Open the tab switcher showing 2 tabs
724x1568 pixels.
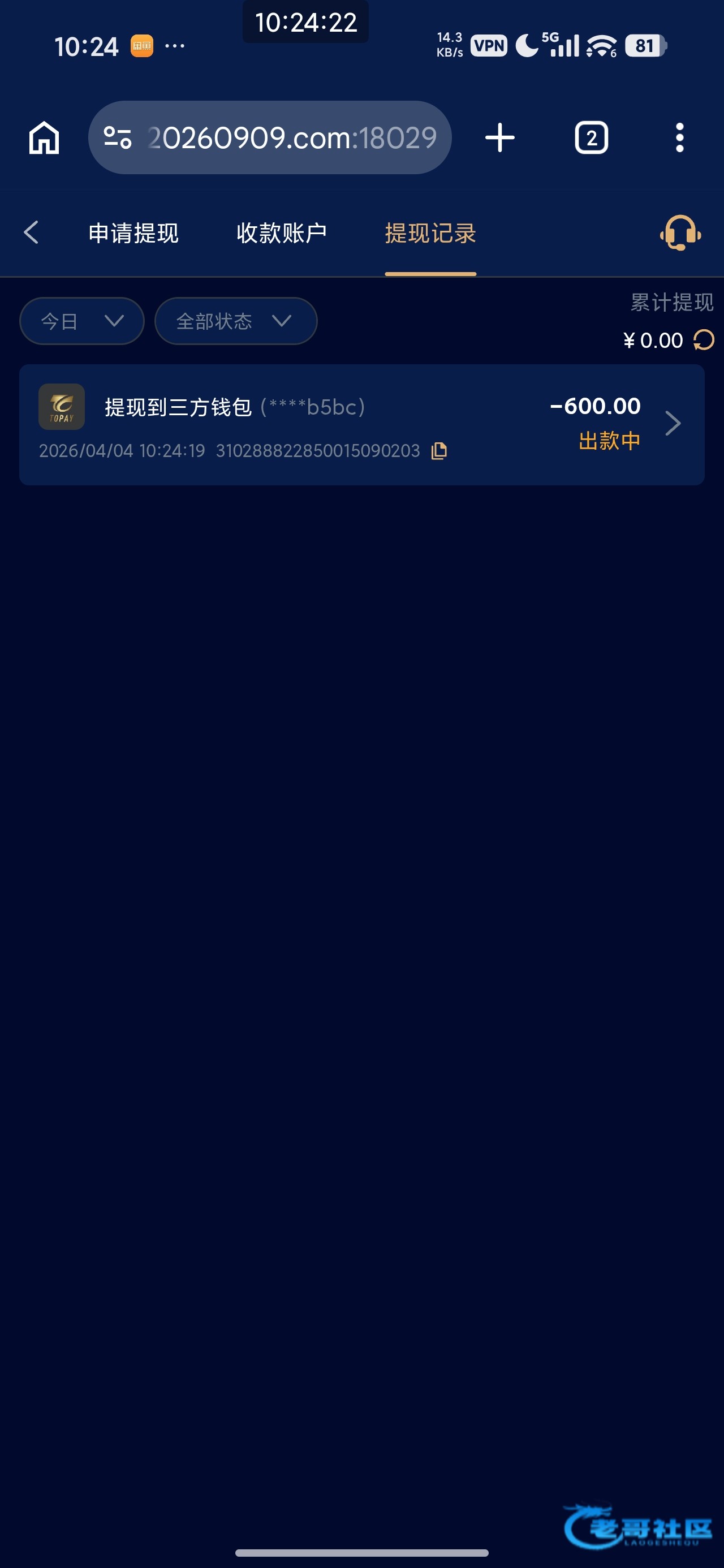click(591, 137)
